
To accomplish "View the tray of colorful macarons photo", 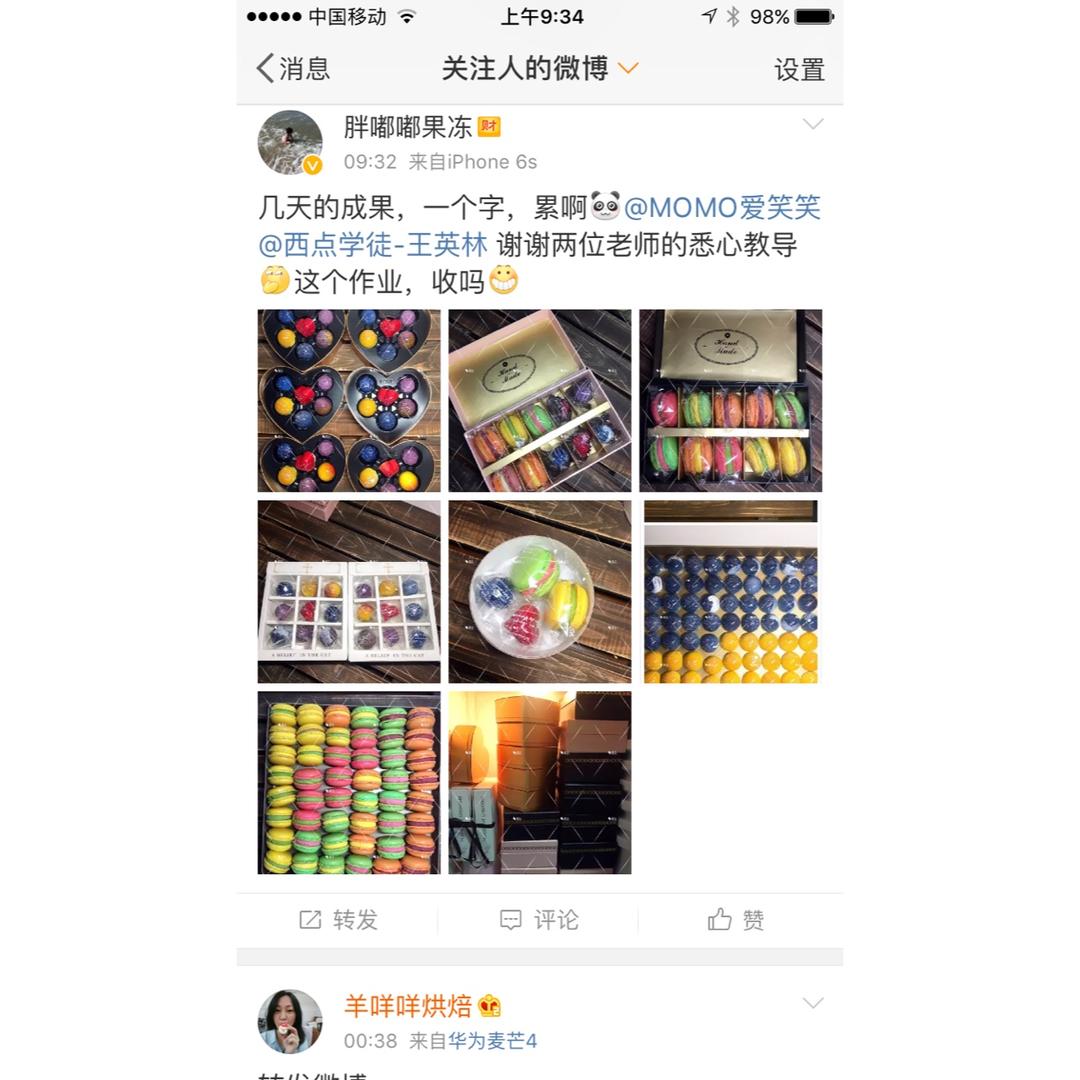I will tap(349, 783).
